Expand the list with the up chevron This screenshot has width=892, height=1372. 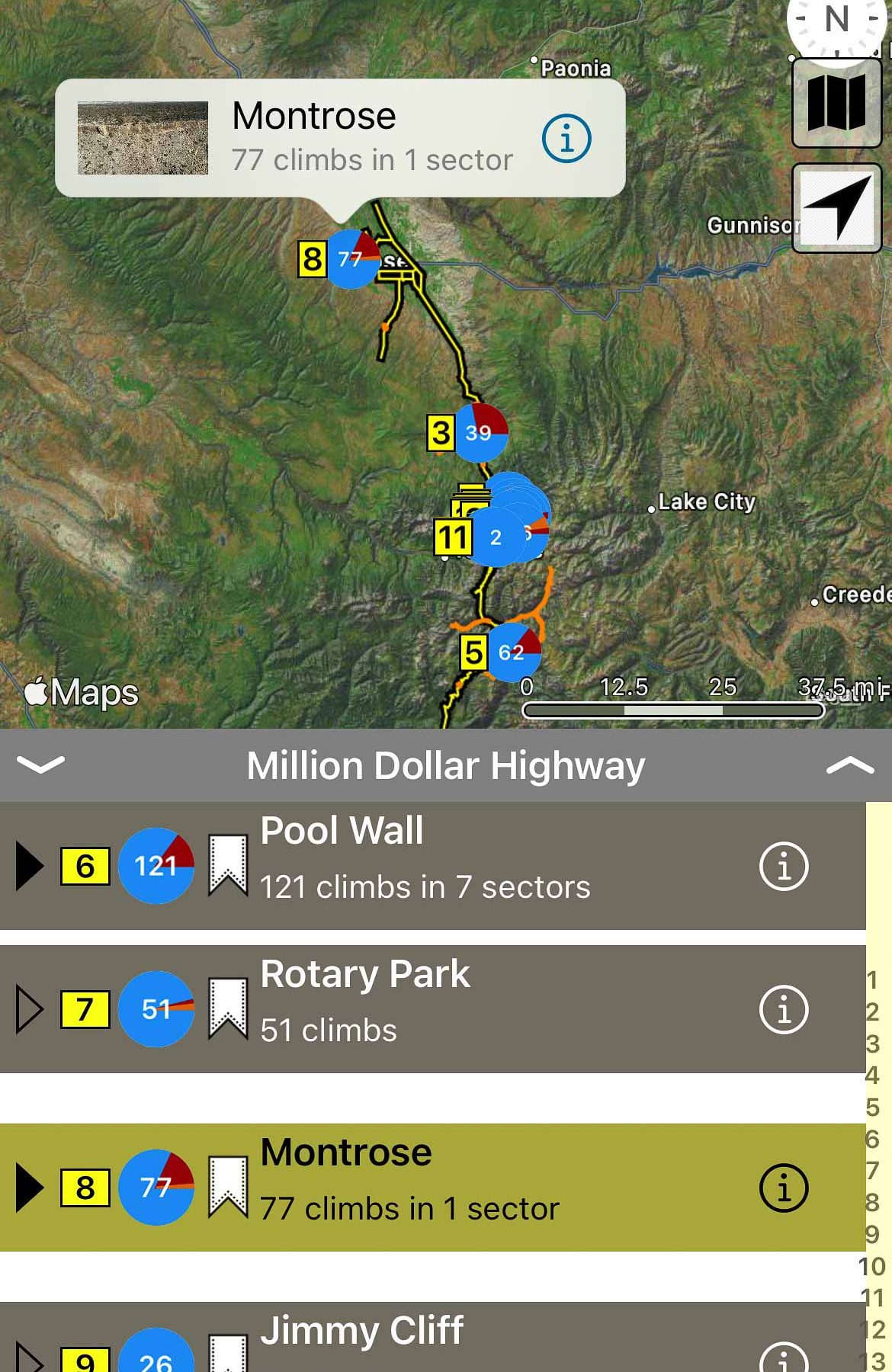click(849, 765)
